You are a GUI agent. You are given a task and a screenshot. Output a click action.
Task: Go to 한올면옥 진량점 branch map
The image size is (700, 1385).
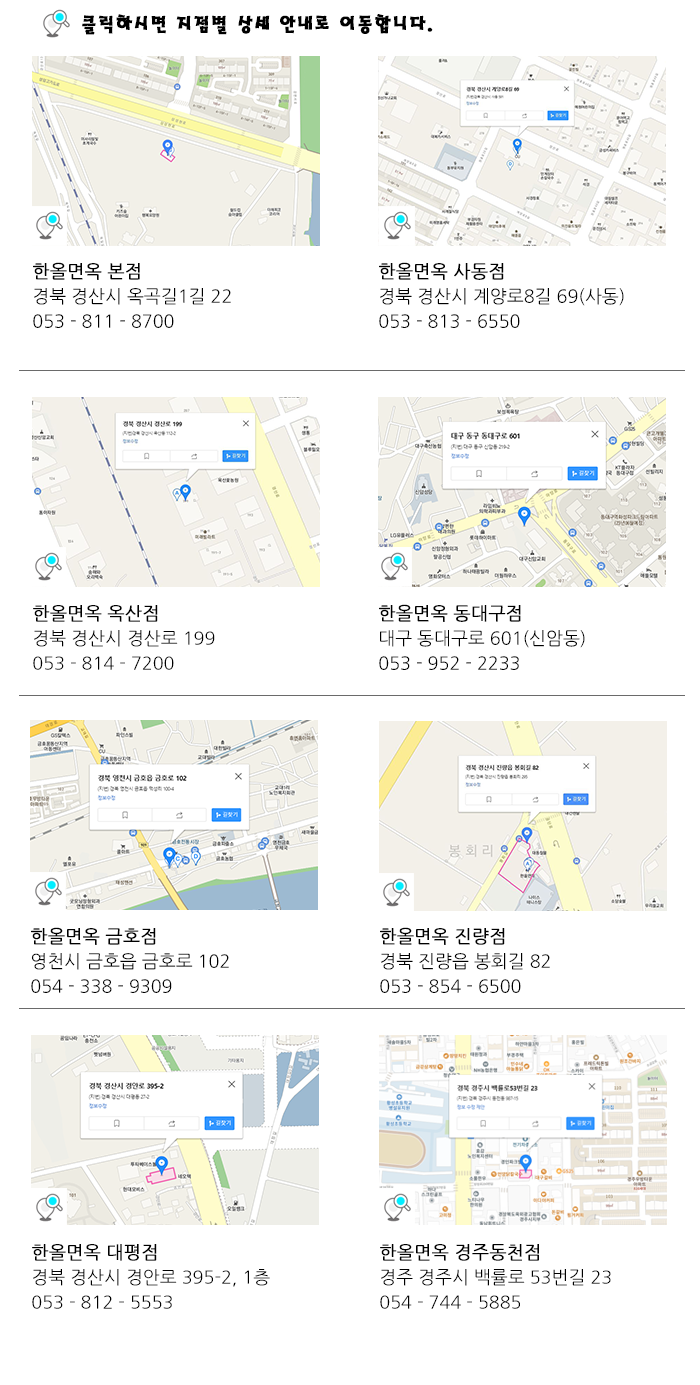[521, 814]
